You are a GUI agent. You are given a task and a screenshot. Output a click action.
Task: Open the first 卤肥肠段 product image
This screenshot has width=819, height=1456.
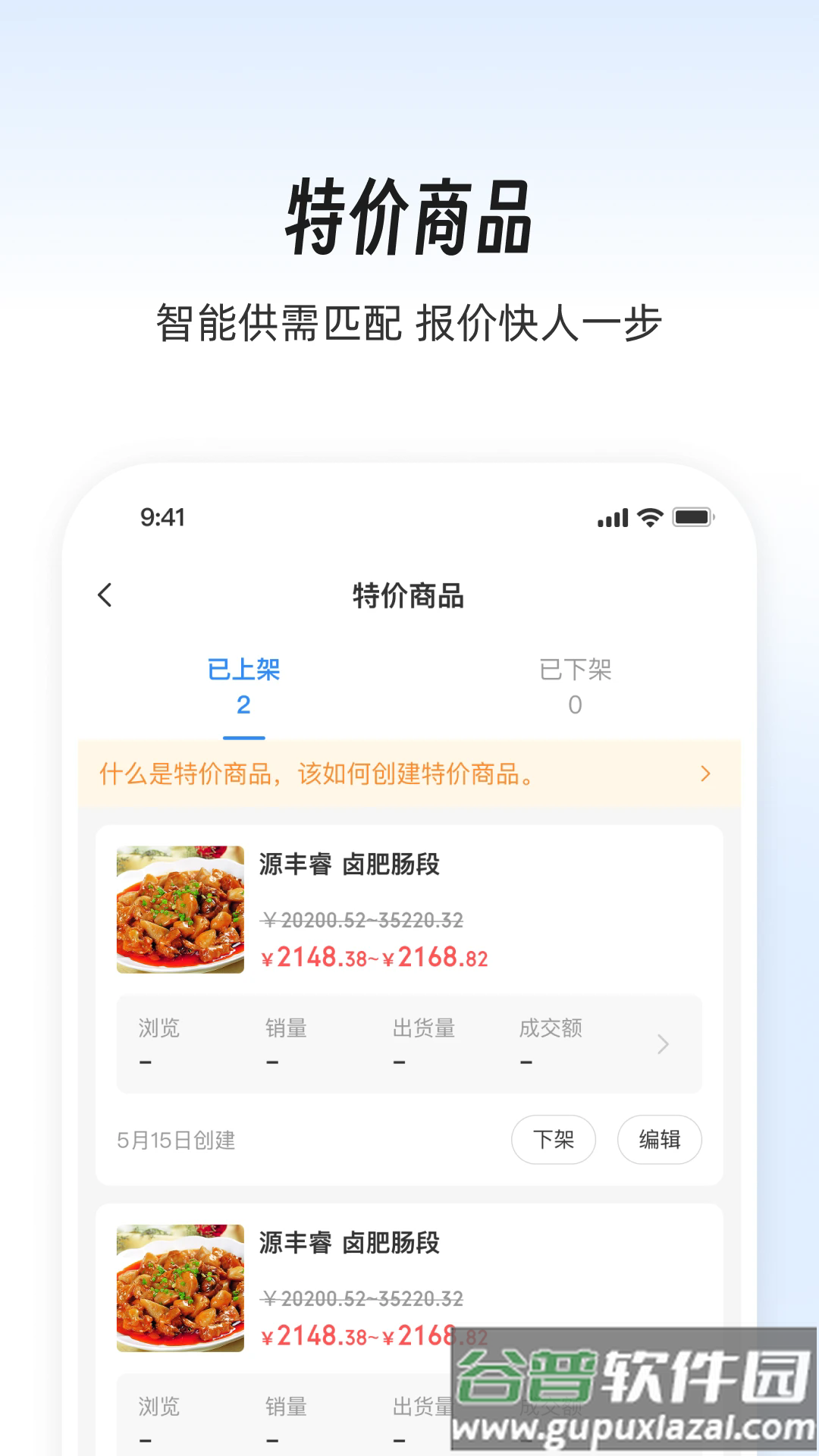tap(179, 910)
